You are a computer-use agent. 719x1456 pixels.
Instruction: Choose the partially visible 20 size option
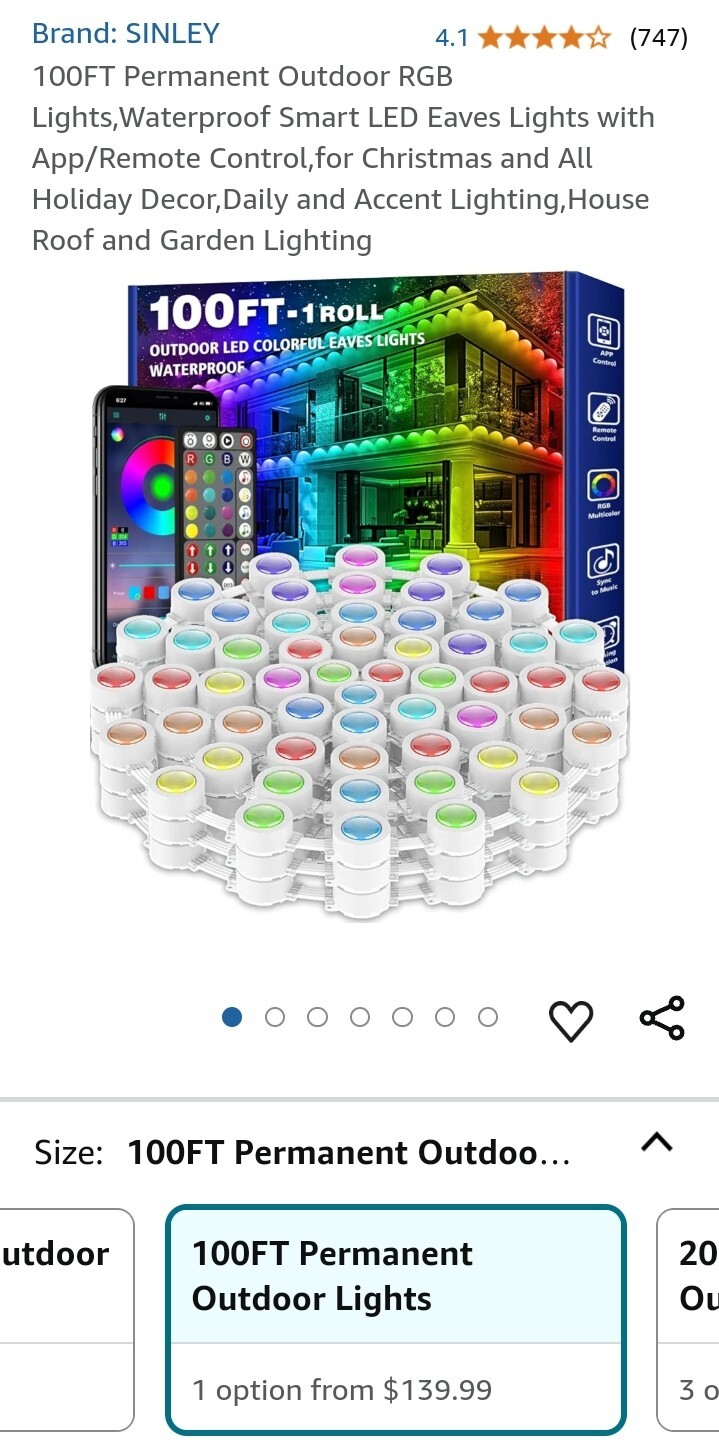pos(690,1318)
